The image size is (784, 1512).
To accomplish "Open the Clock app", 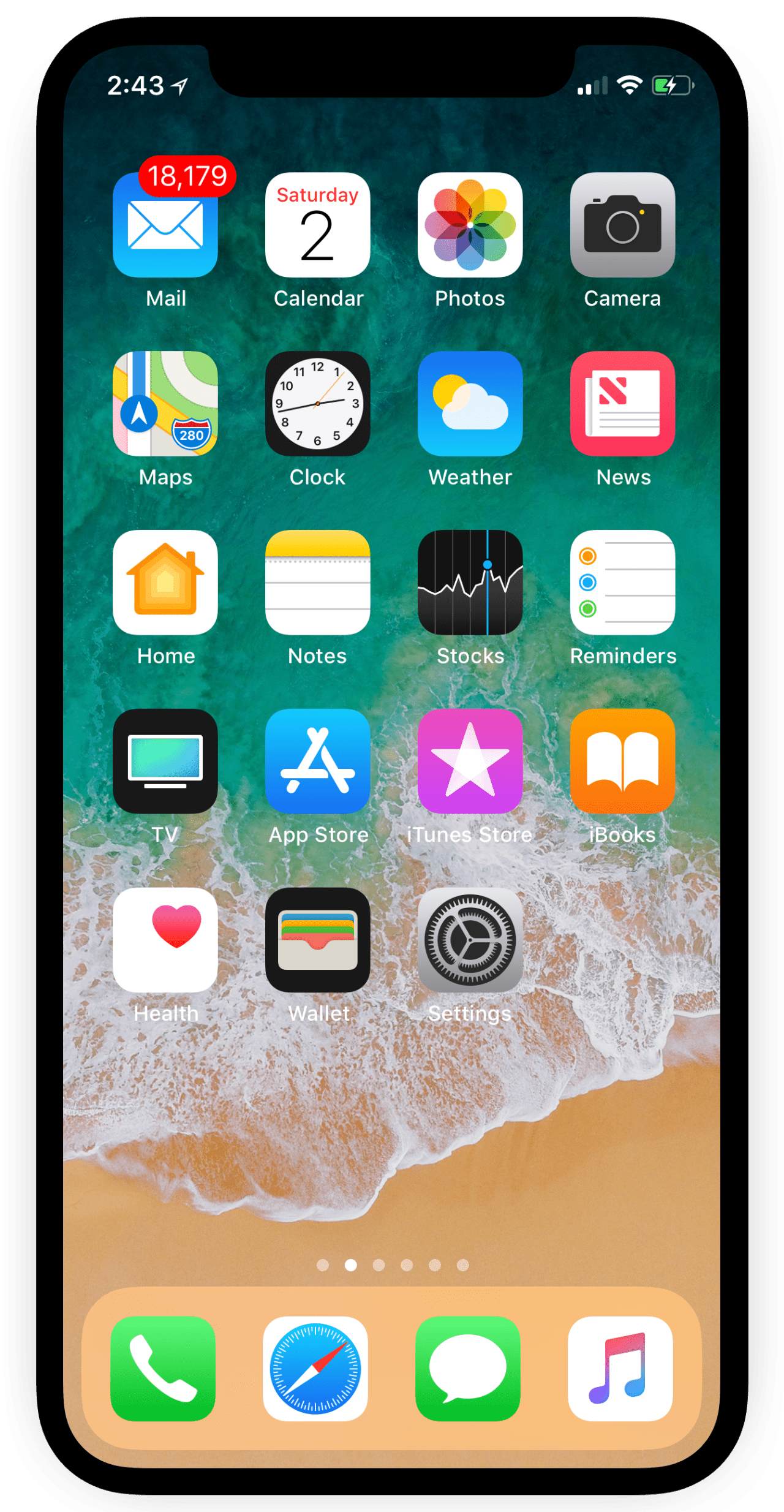I will [317, 404].
